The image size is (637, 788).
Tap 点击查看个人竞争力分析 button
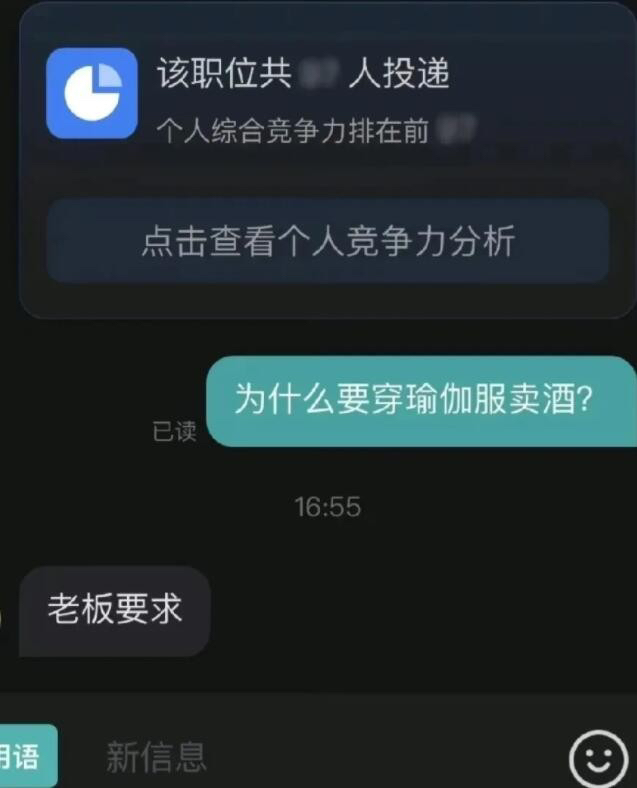(x=328, y=242)
